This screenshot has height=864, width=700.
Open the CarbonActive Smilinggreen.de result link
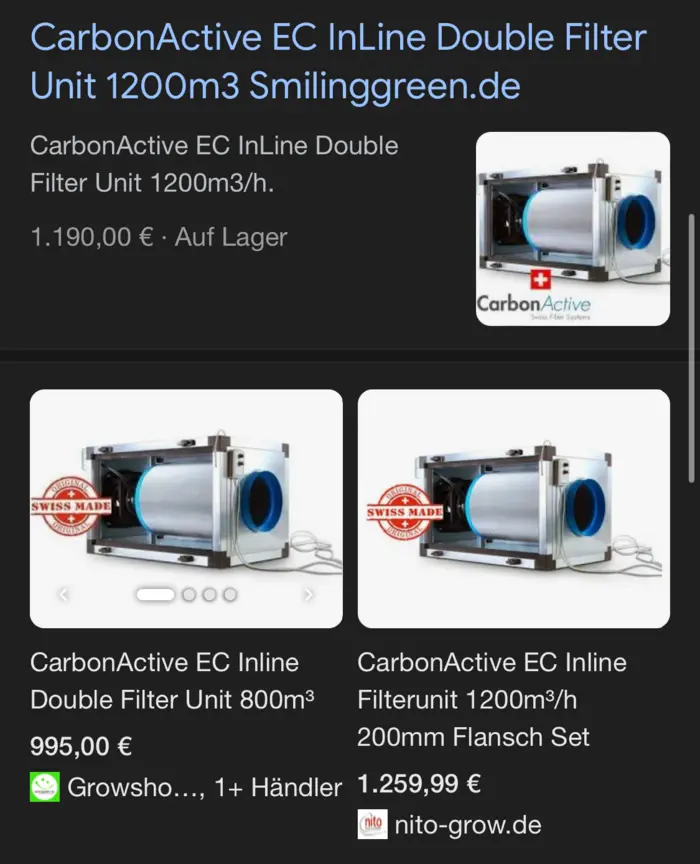coord(338,62)
